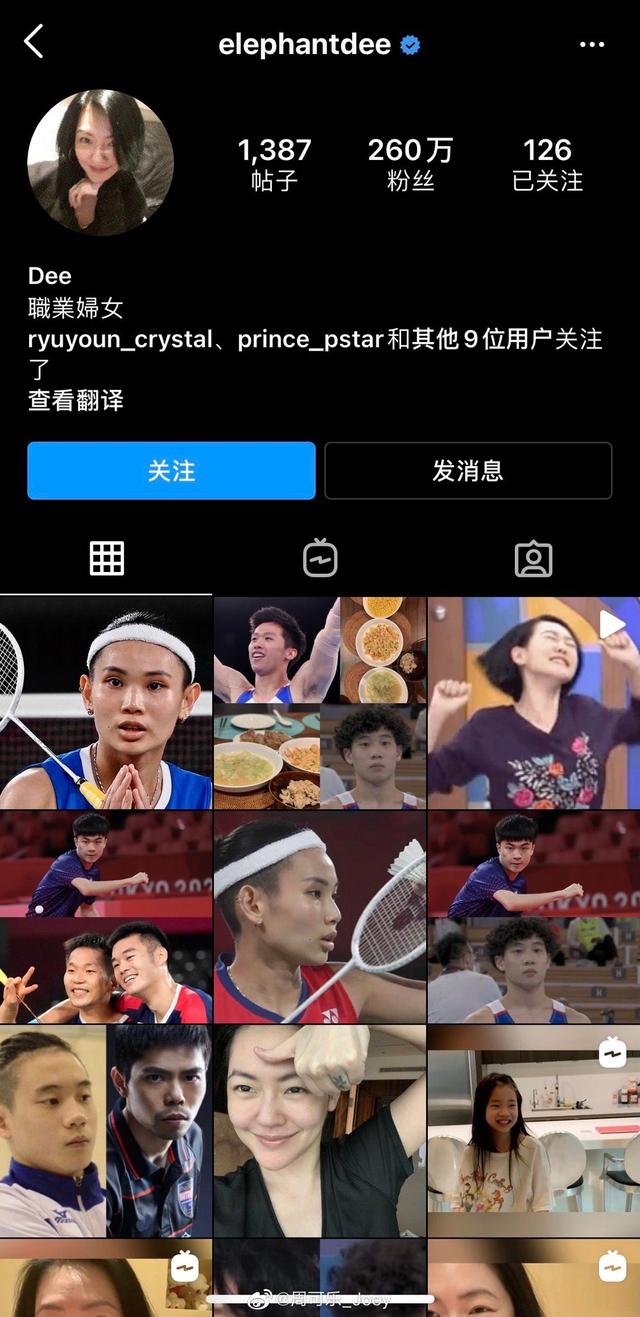Send a message via 发消息 button
Viewport: 640px width, 1317px height.
point(468,471)
